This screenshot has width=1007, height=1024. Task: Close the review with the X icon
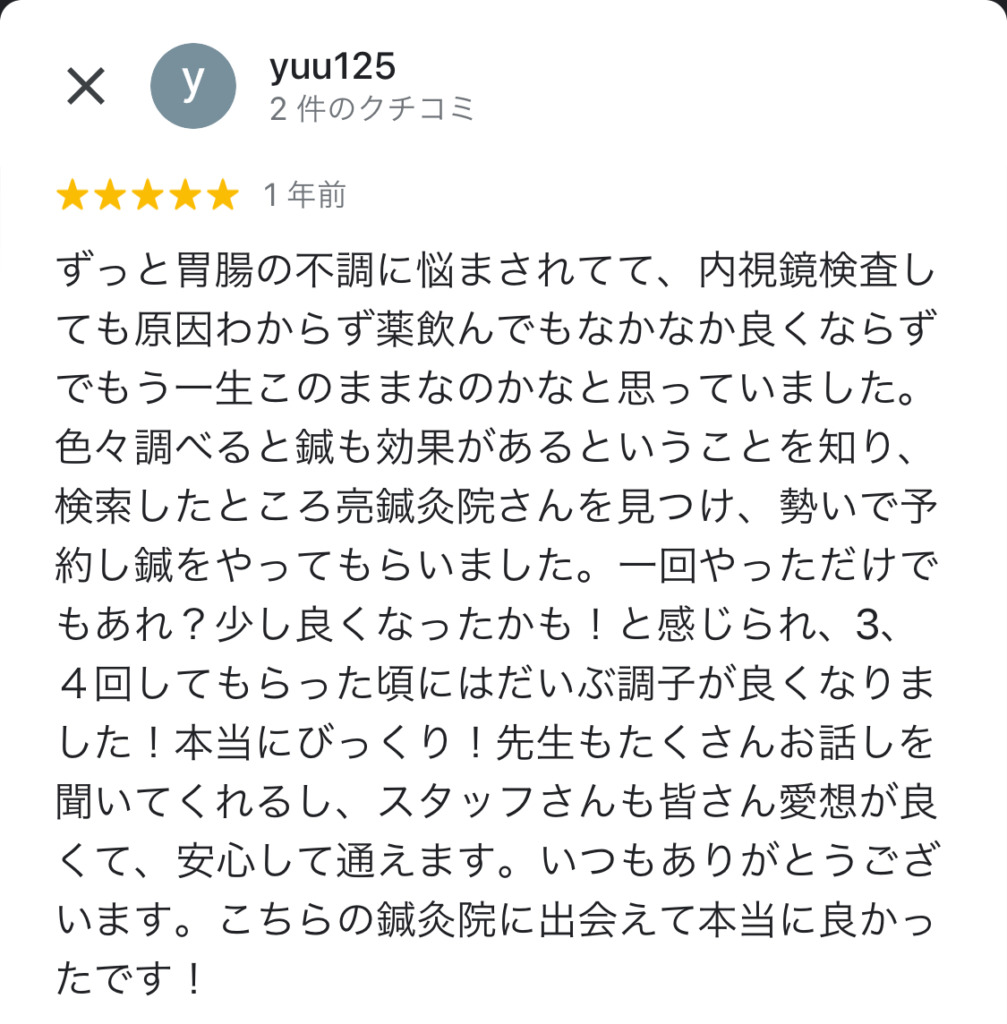pos(85,87)
